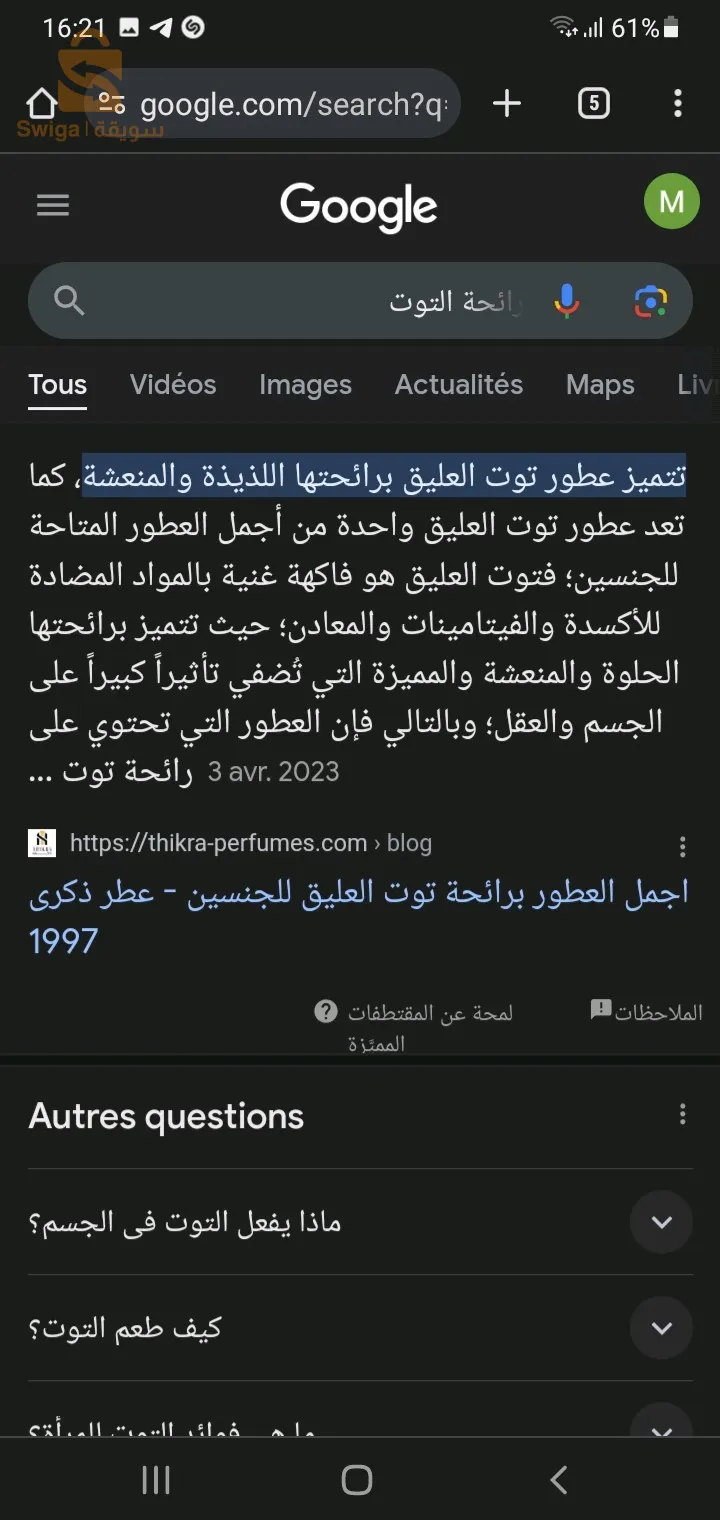Tap the search box with رائحة التوت
The width and height of the screenshot is (720, 1520).
coord(360,301)
